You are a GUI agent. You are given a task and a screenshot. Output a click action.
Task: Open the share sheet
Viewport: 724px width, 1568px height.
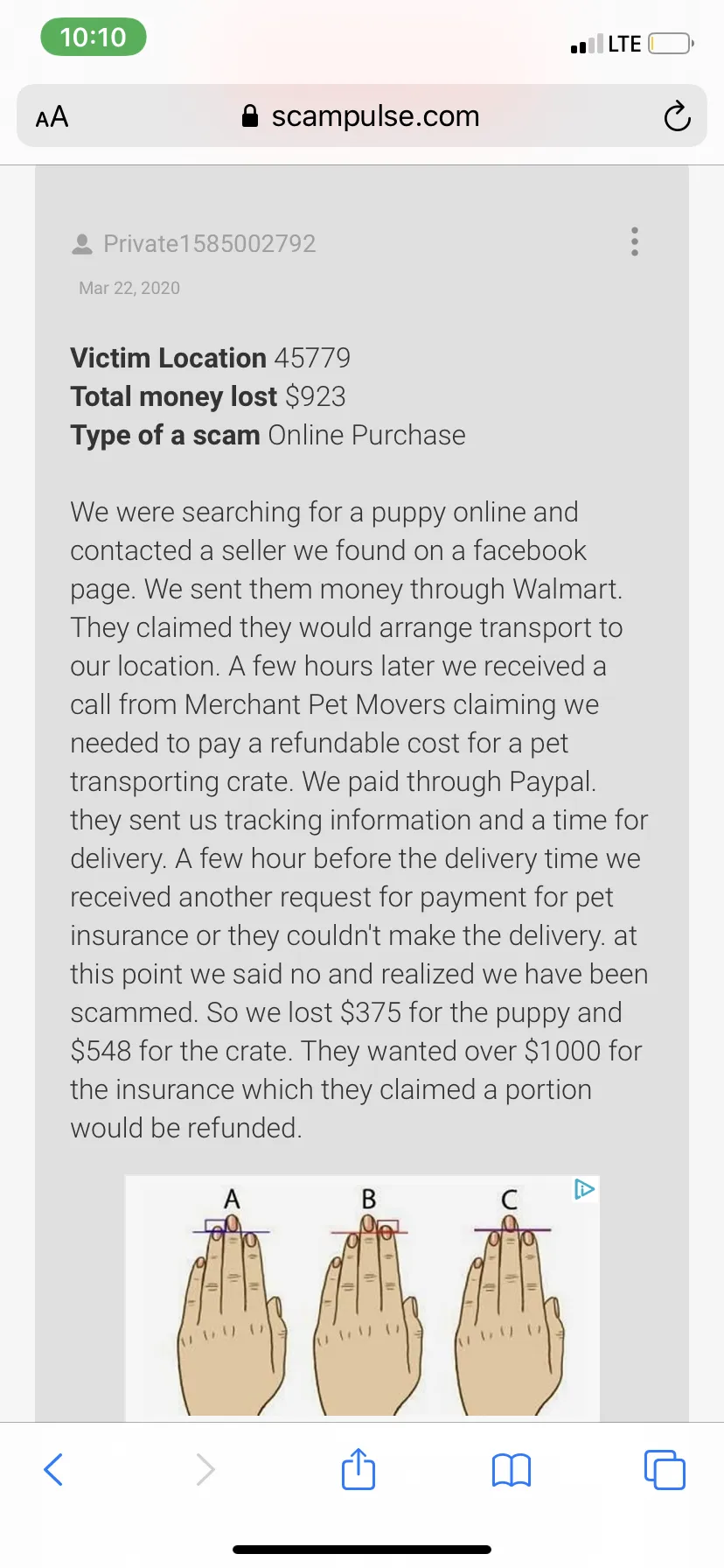pos(359,1468)
